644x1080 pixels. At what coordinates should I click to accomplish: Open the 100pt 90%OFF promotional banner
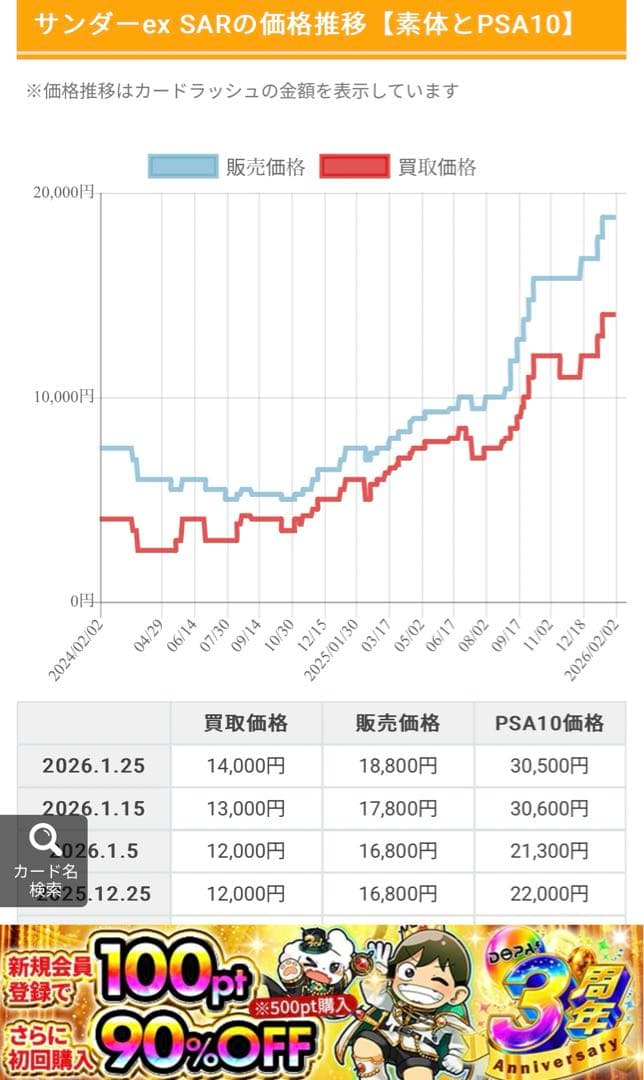click(322, 1002)
